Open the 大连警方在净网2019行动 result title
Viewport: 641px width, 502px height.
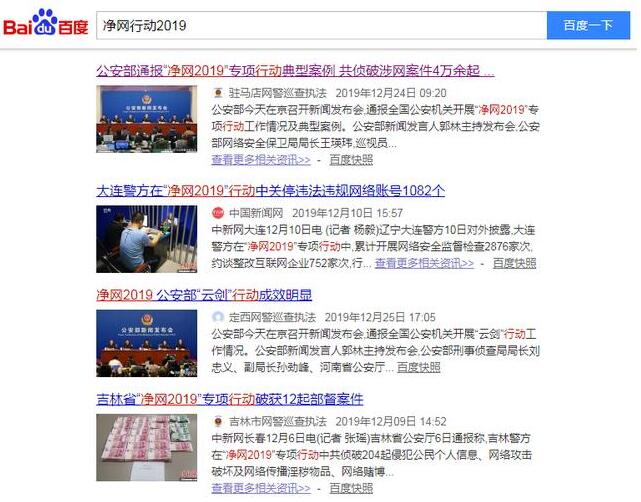[270, 189]
